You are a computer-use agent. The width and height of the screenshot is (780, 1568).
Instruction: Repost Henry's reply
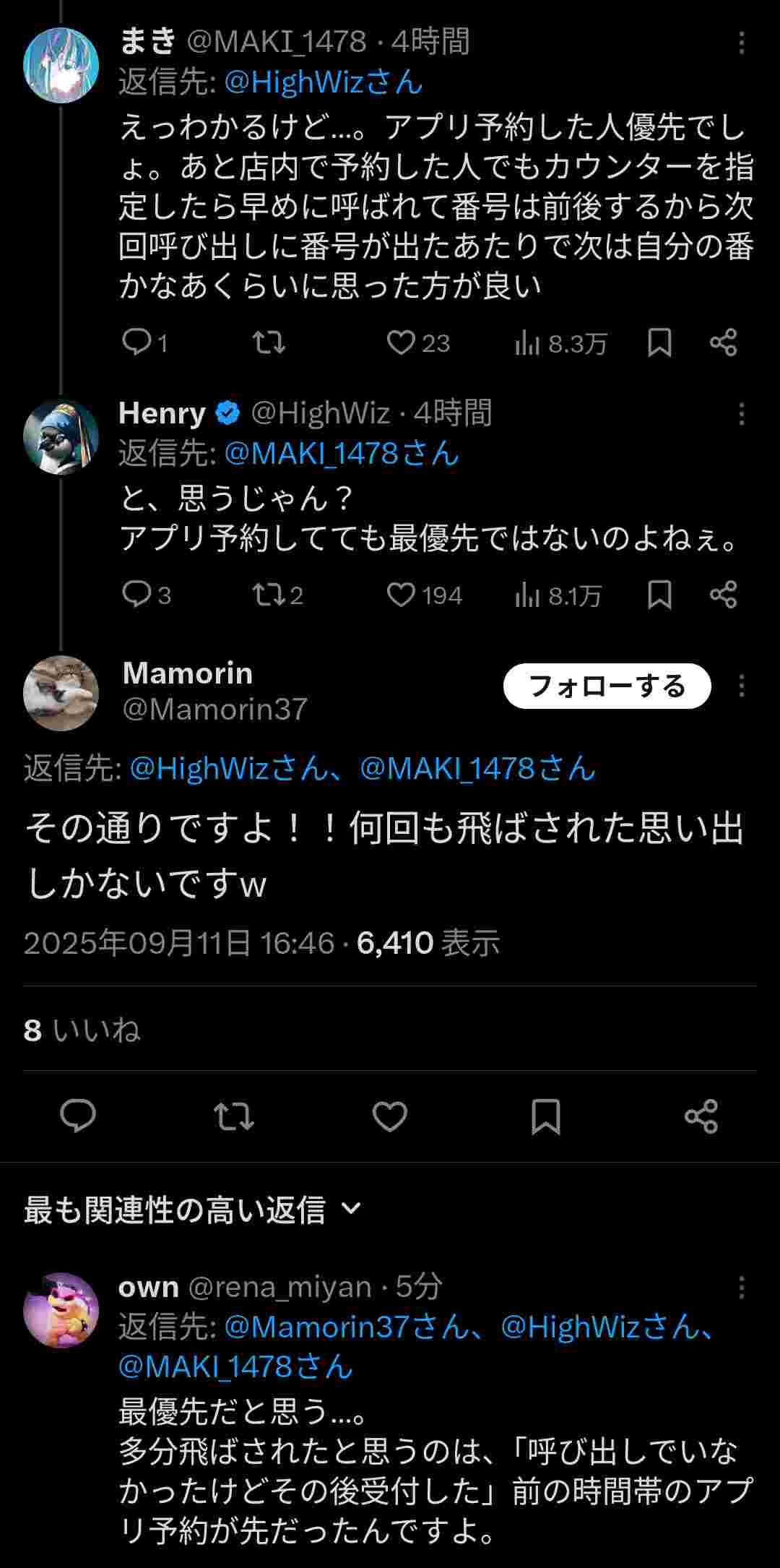click(269, 595)
